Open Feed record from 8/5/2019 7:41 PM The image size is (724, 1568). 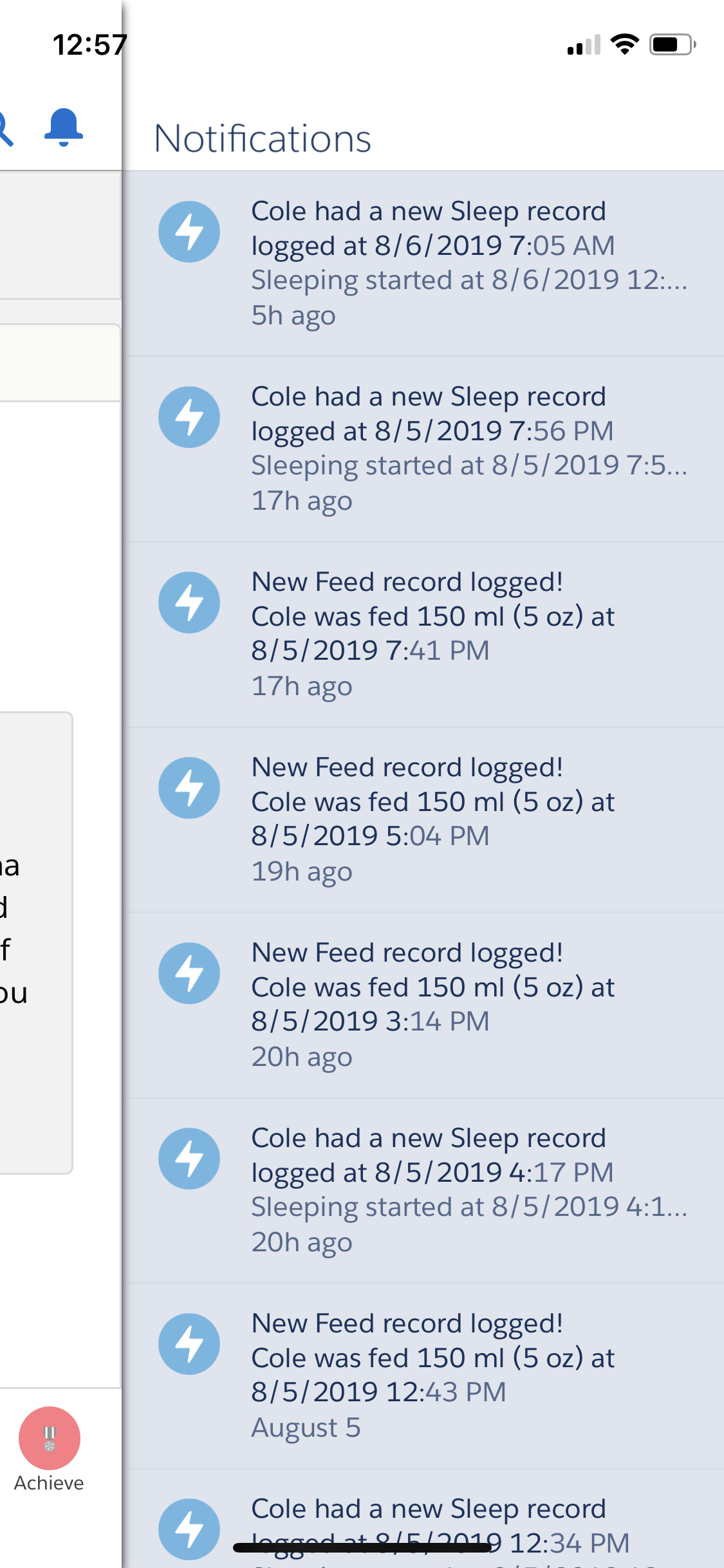423,635
